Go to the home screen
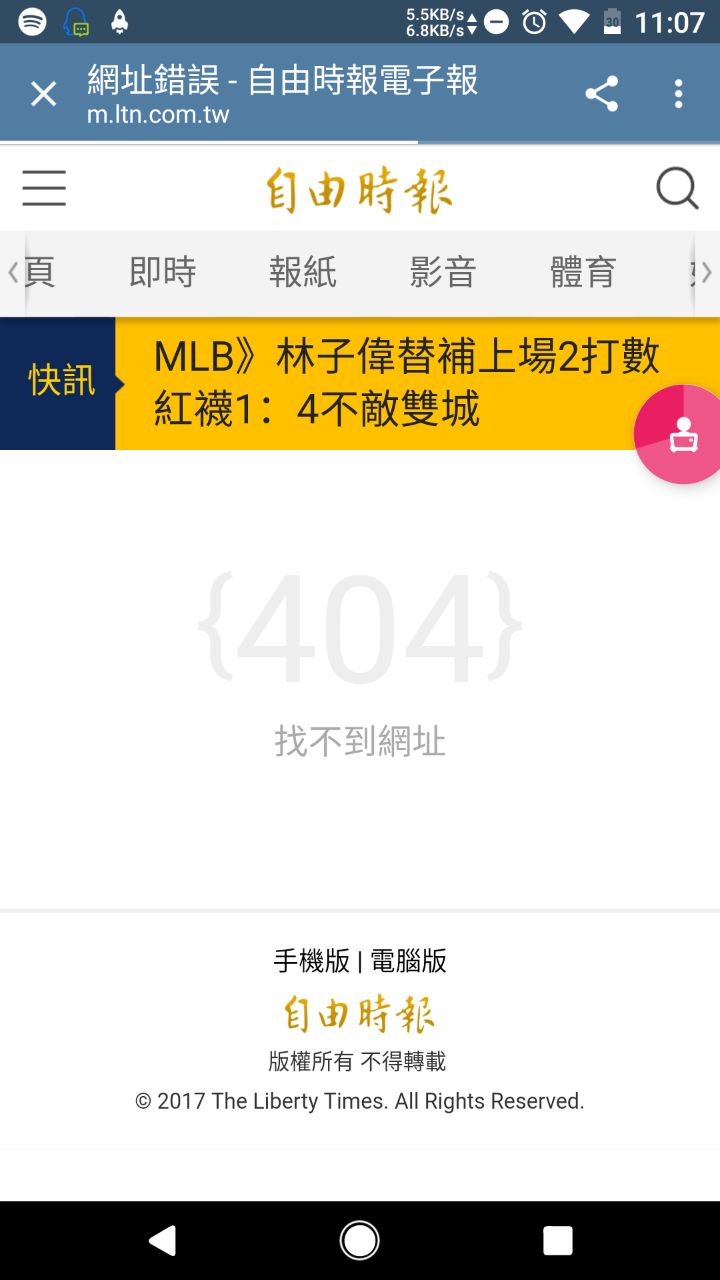The image size is (720, 1280). click(360, 1240)
